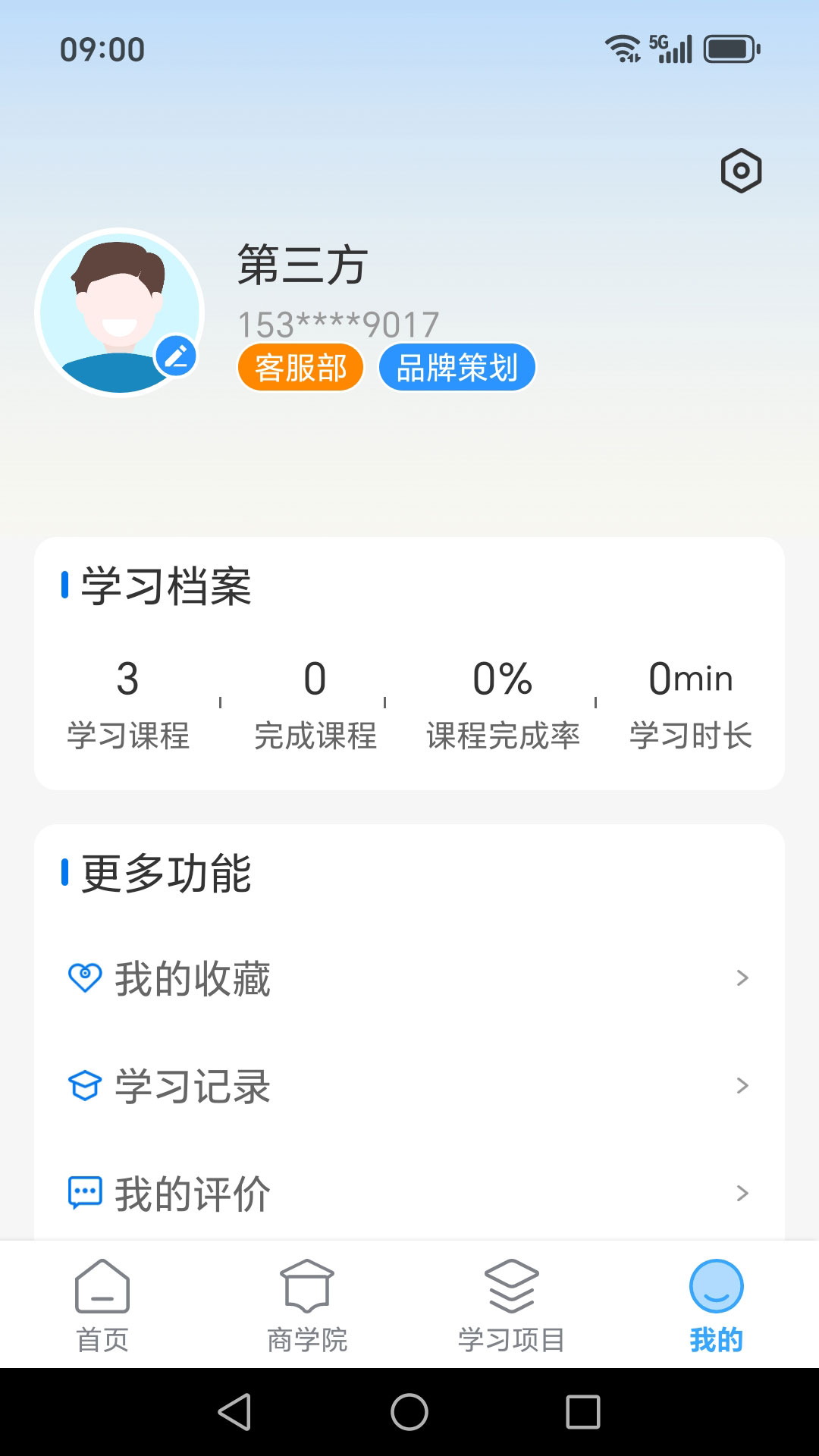Click the username 第三方

pyautogui.click(x=301, y=268)
